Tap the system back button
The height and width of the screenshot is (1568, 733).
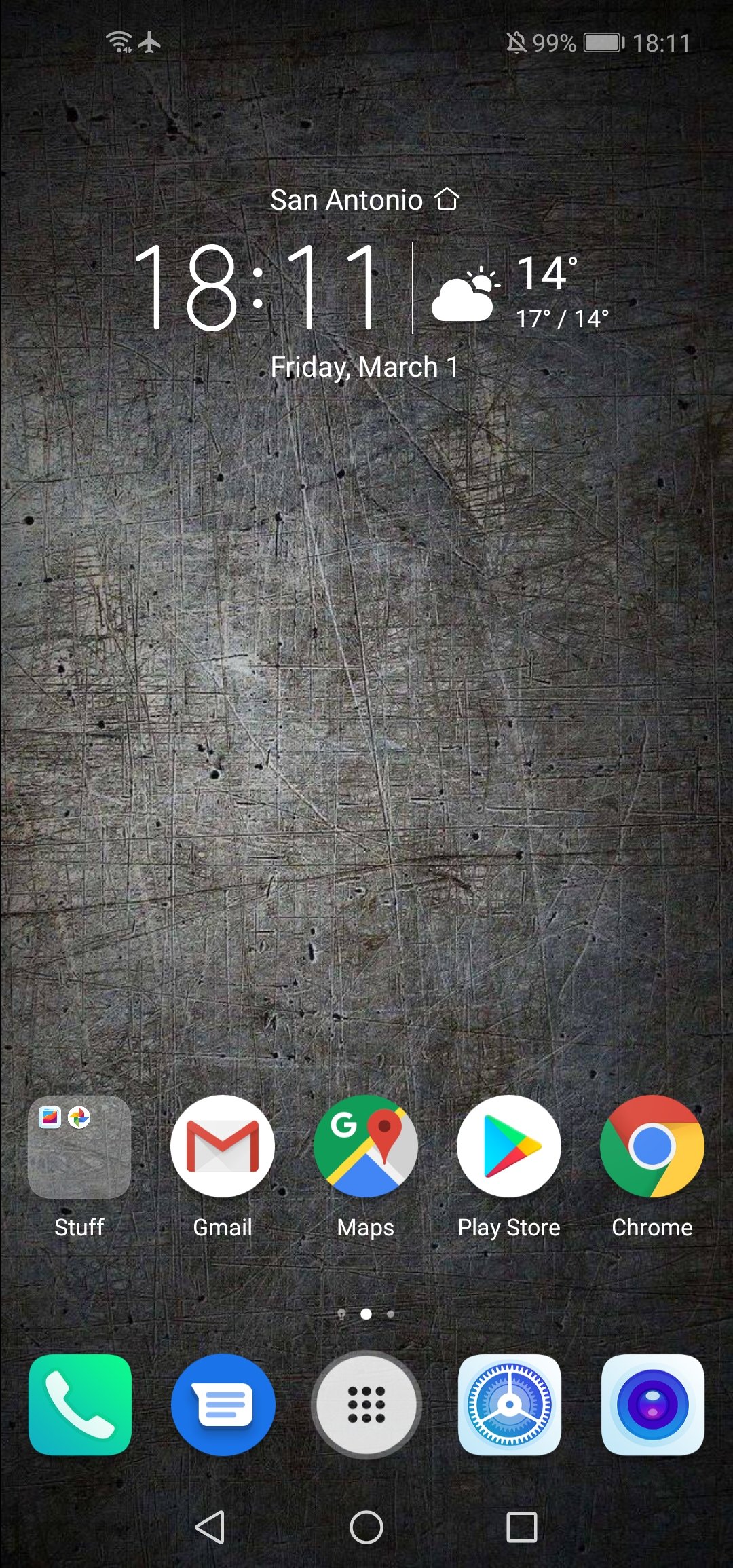[210, 1527]
